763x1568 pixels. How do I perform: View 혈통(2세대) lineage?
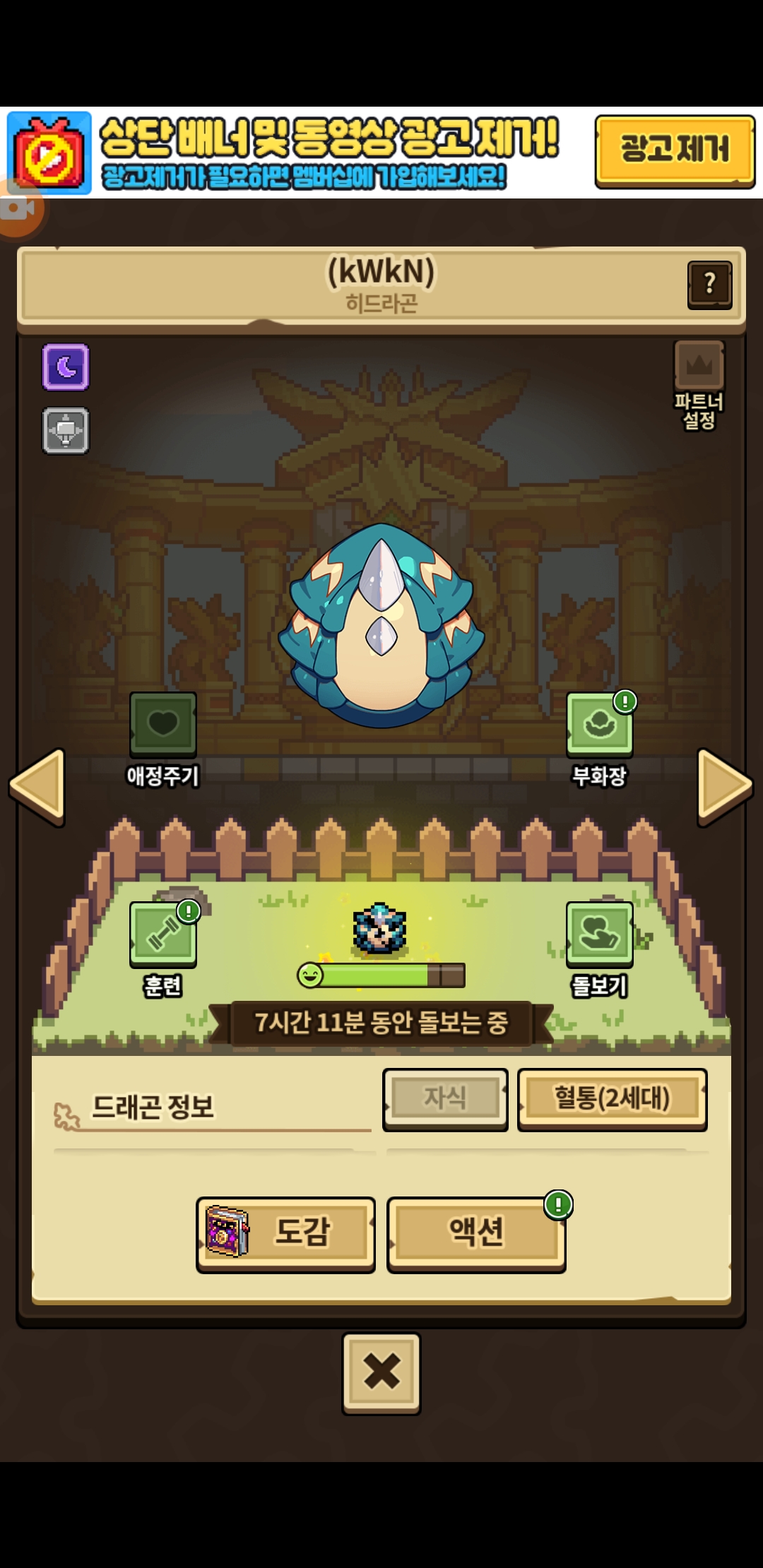pyautogui.click(x=612, y=1098)
